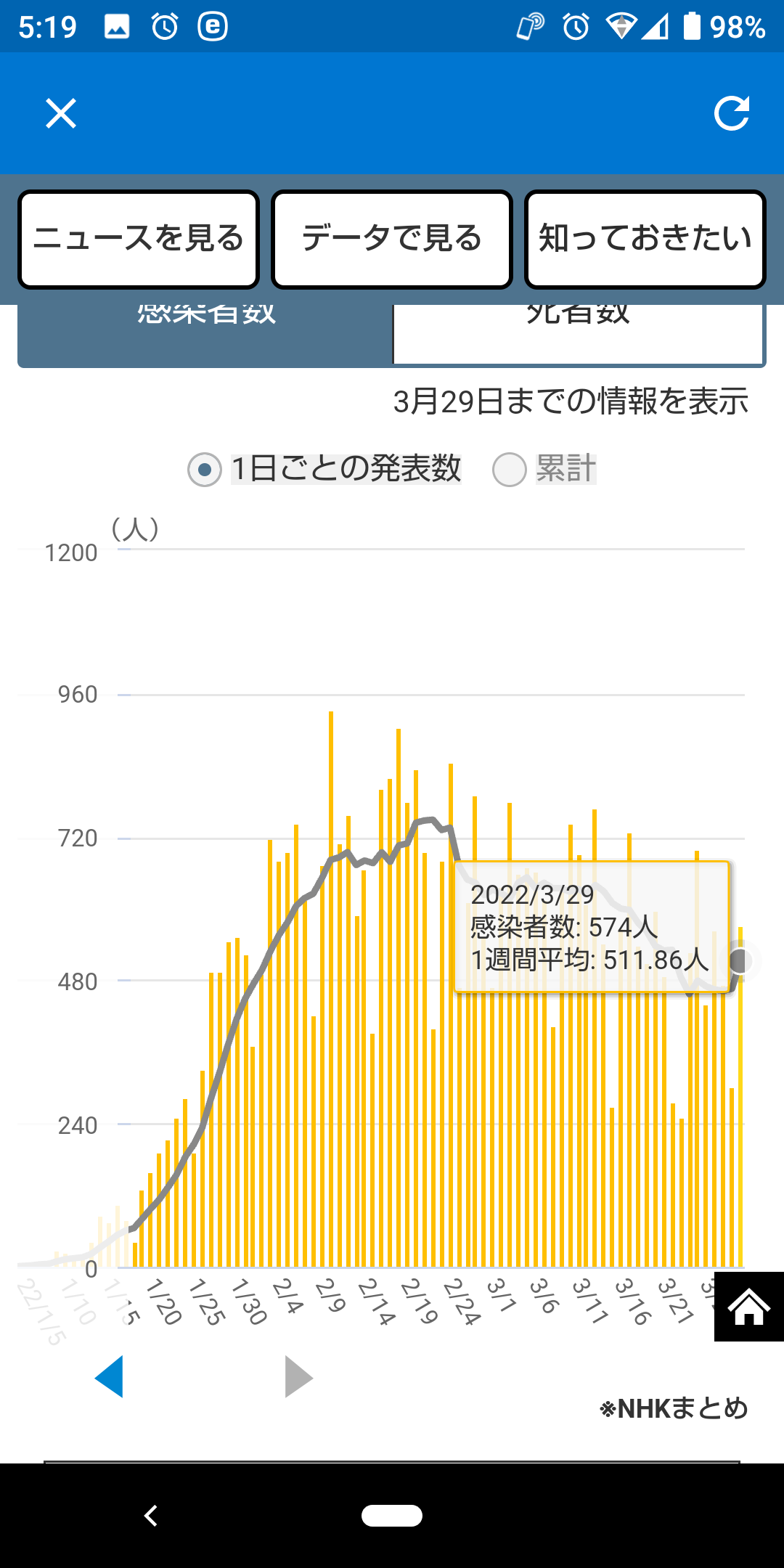Tap the gray right arrow under the chart

298,1376
